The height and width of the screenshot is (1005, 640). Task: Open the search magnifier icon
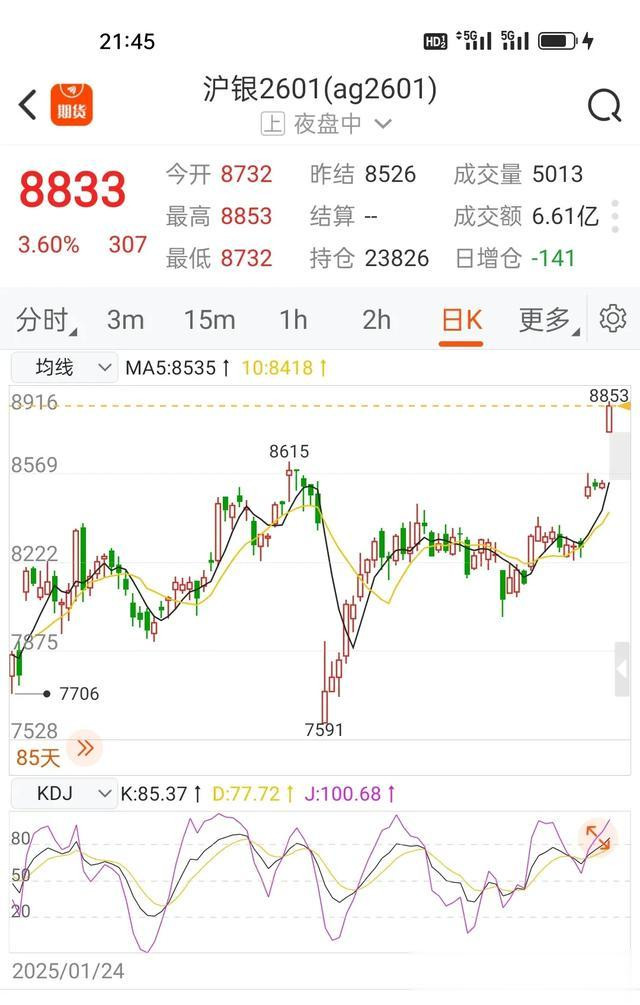[604, 105]
